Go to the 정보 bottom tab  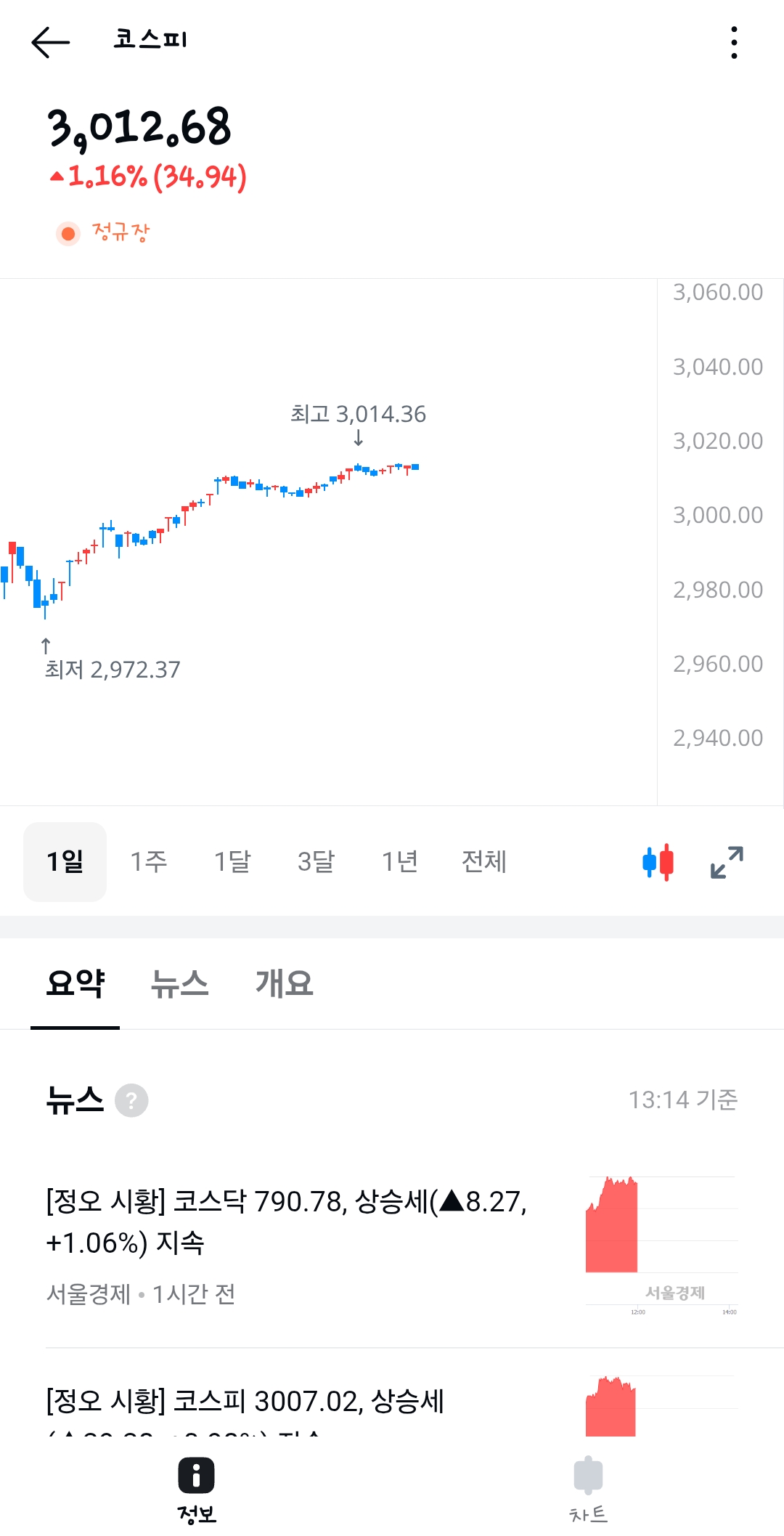196,1490
